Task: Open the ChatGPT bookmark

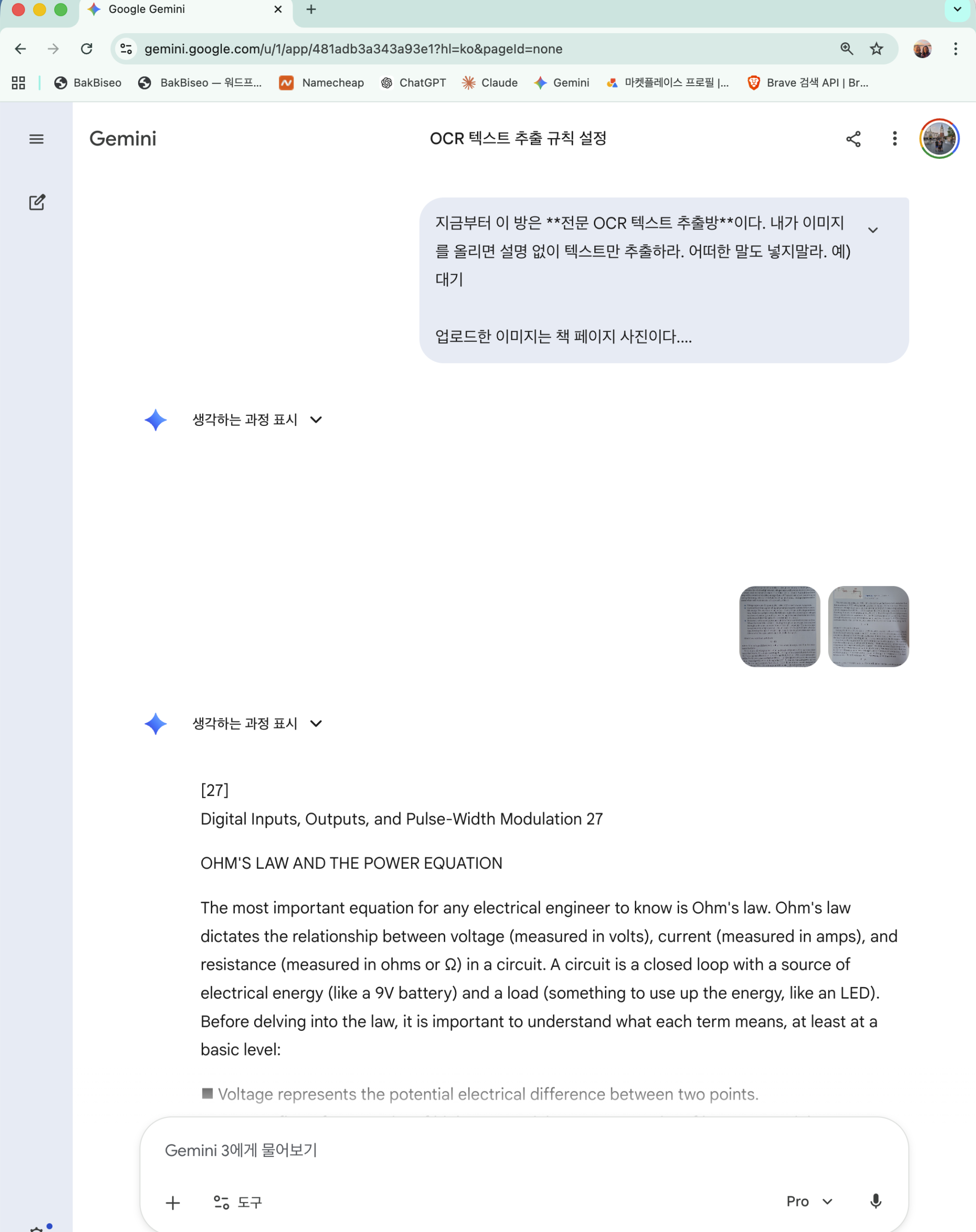Action: [414, 83]
